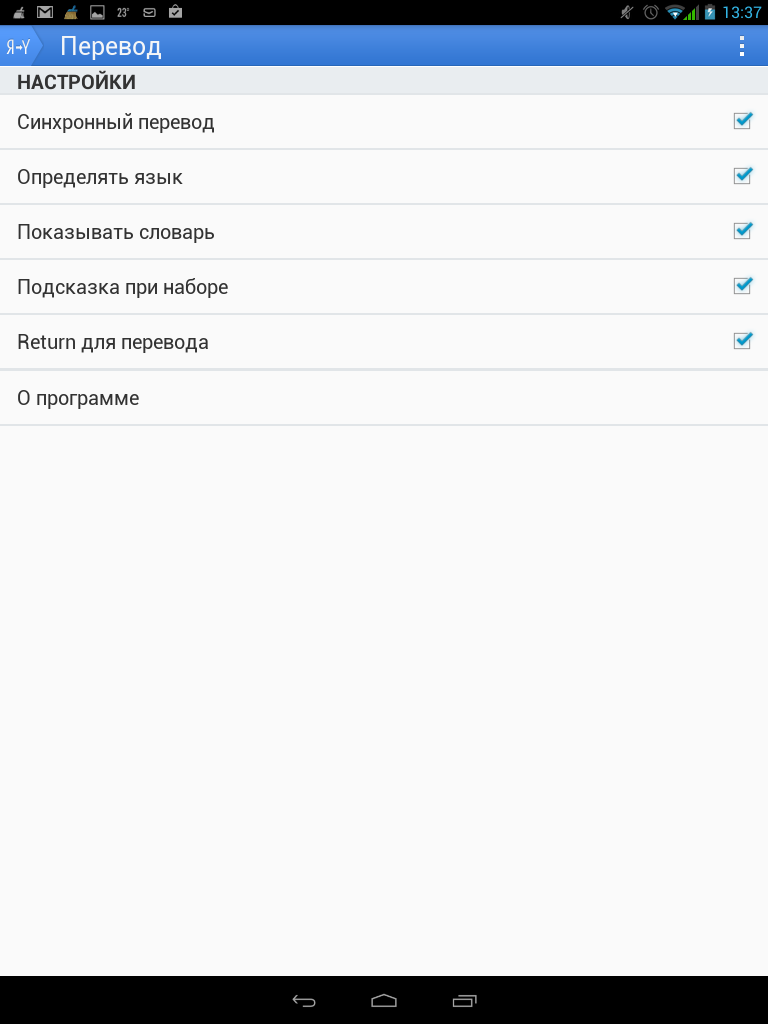Untick Return для перевода checkbox

point(742,341)
